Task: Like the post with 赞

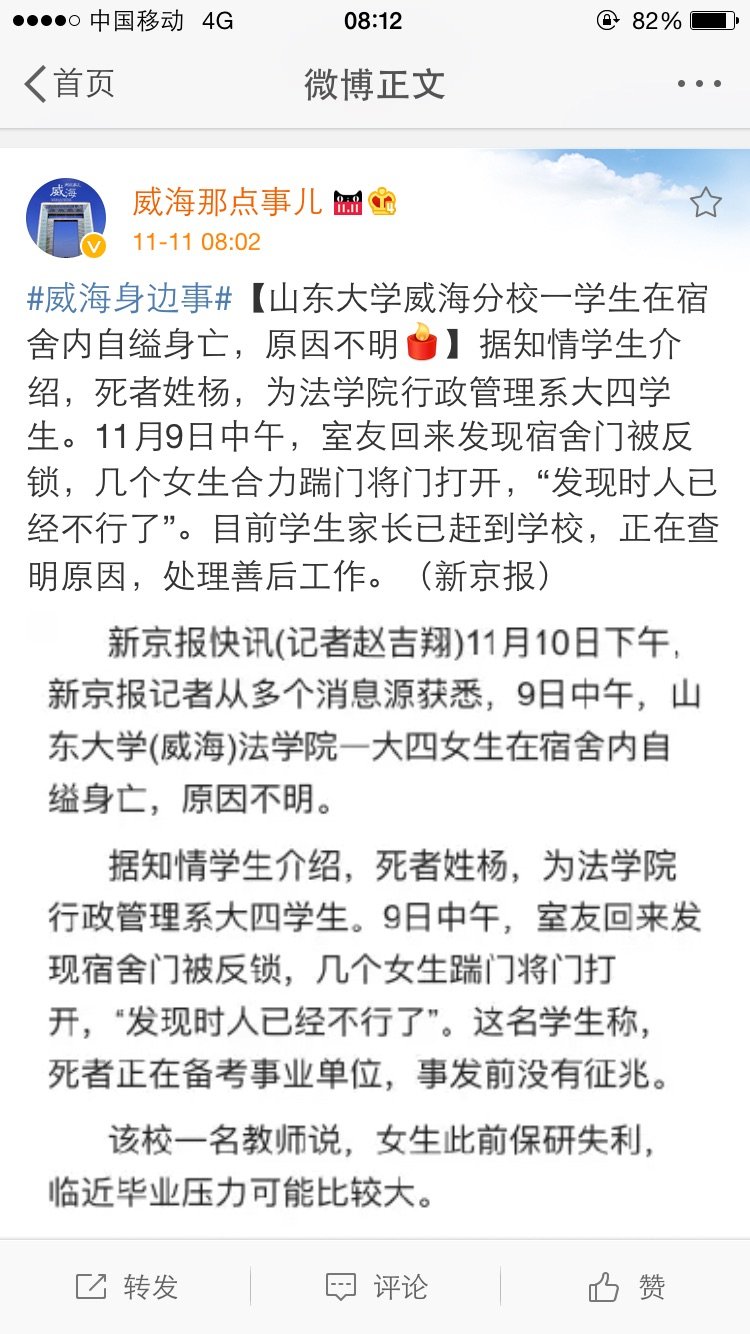Action: 626,1287
